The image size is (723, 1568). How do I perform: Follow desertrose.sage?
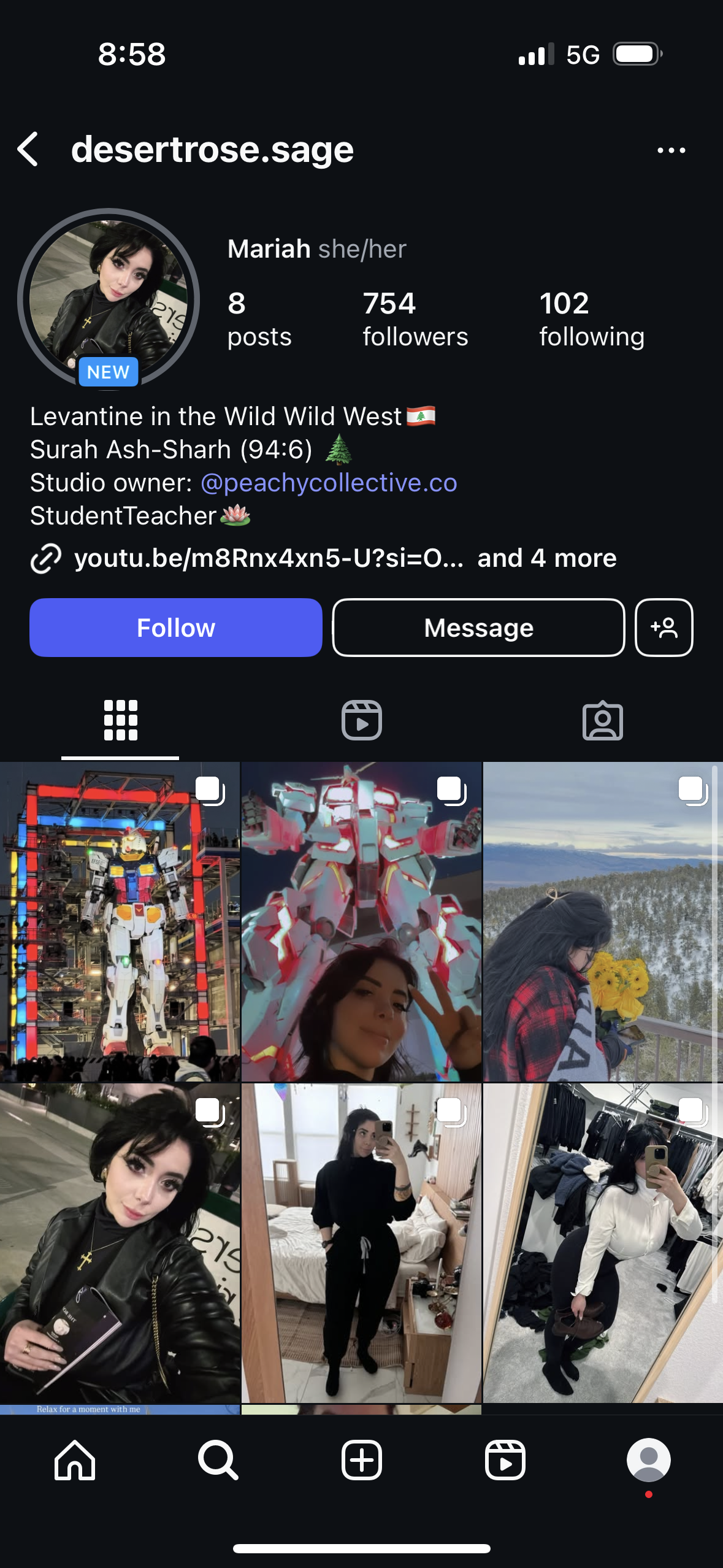(x=176, y=628)
